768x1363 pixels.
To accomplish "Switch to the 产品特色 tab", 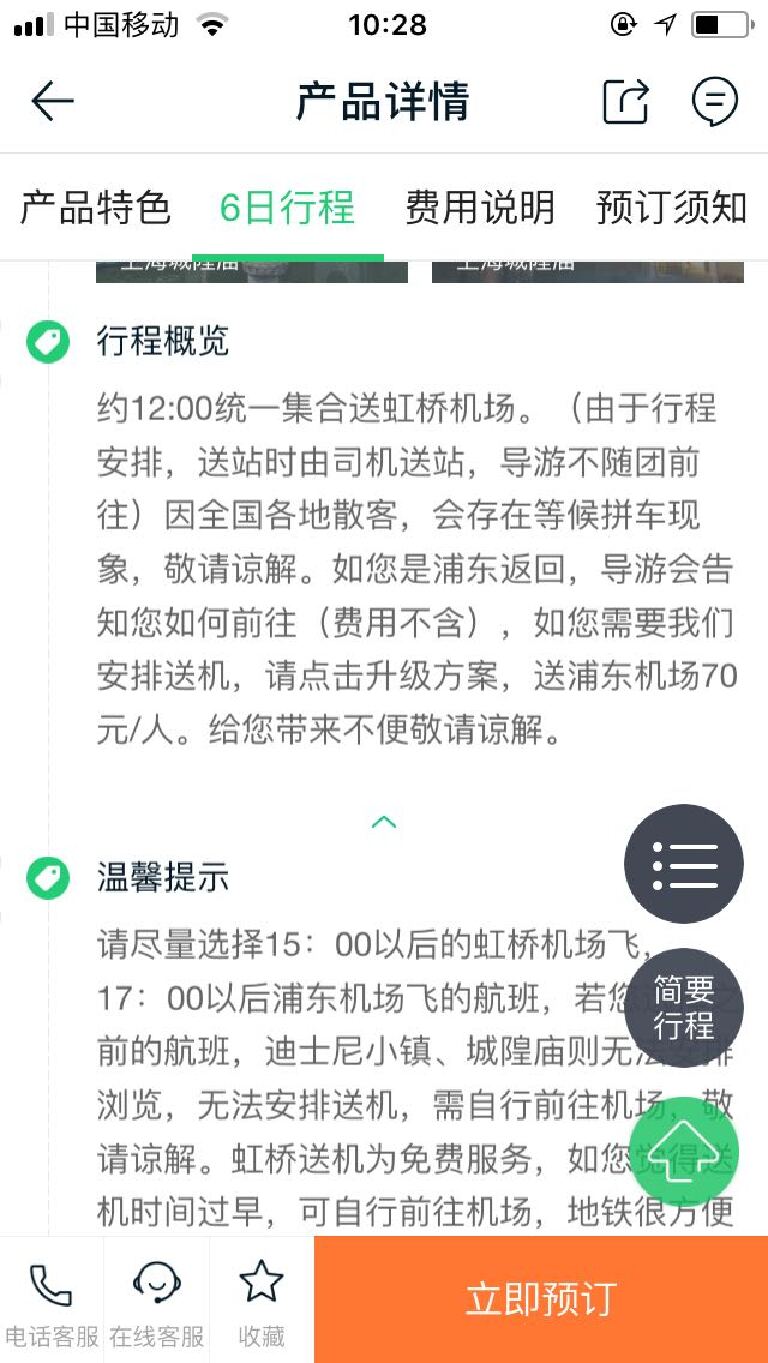I will (x=95, y=208).
